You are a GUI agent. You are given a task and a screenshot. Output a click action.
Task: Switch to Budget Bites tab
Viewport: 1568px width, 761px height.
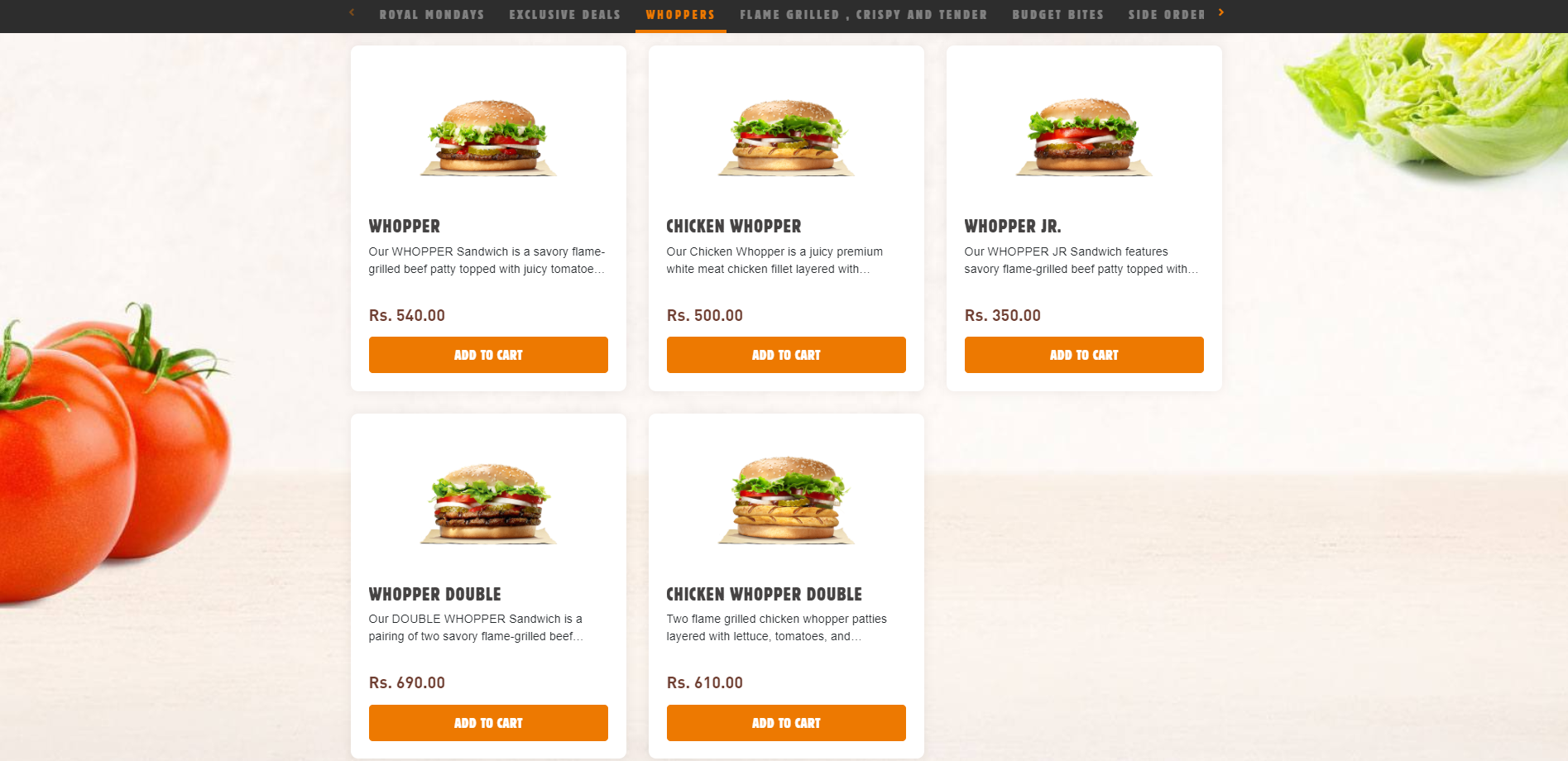tap(1057, 15)
